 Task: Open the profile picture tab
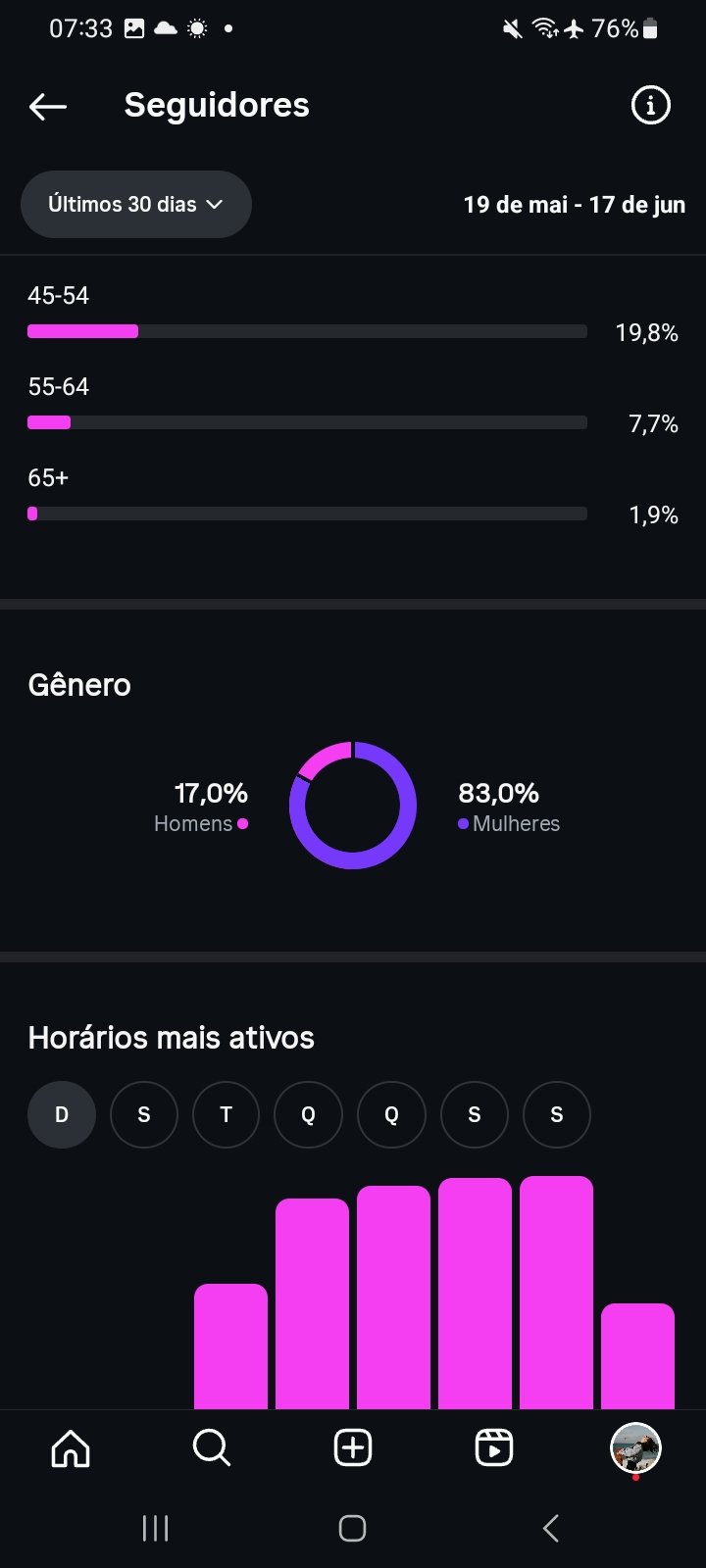[x=635, y=1447]
